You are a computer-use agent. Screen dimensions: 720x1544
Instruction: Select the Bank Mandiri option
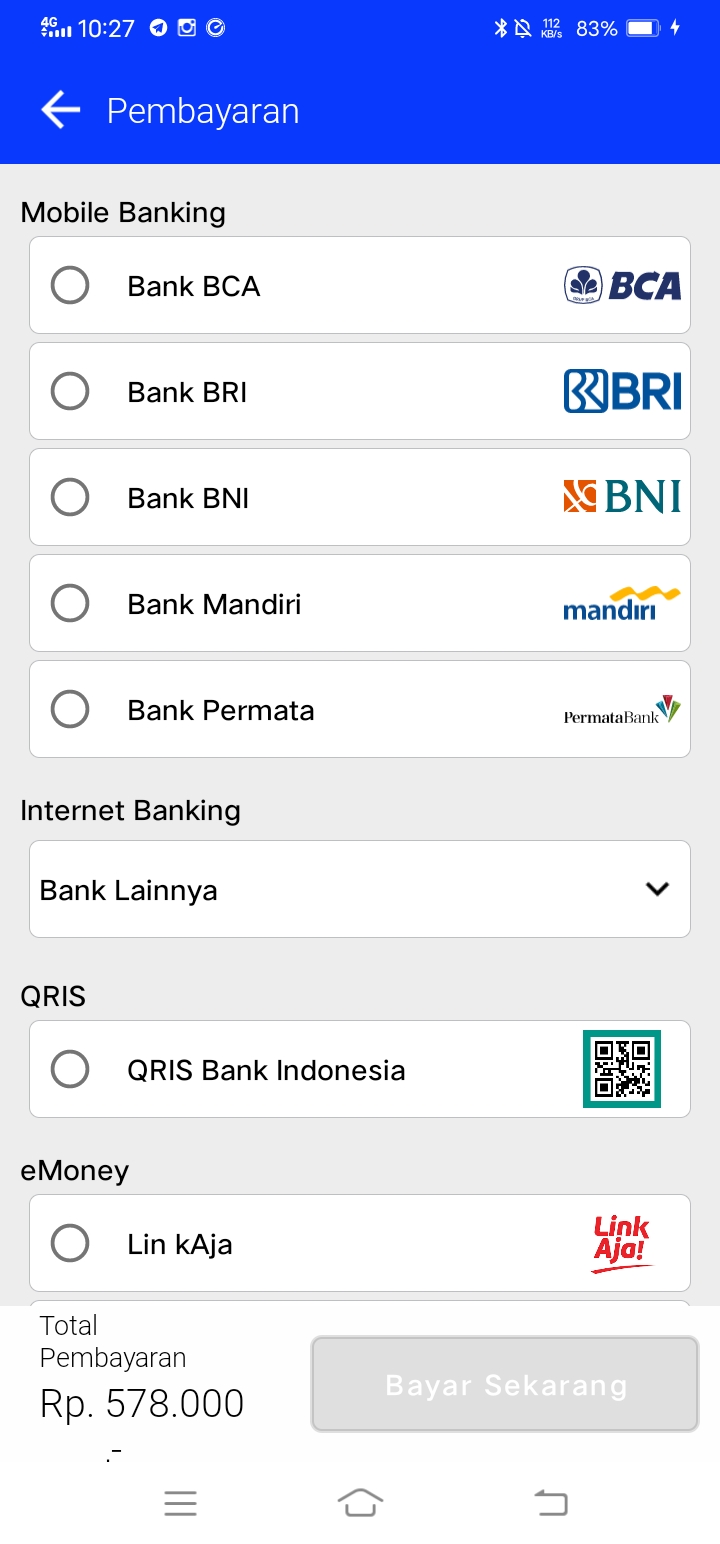pos(70,604)
